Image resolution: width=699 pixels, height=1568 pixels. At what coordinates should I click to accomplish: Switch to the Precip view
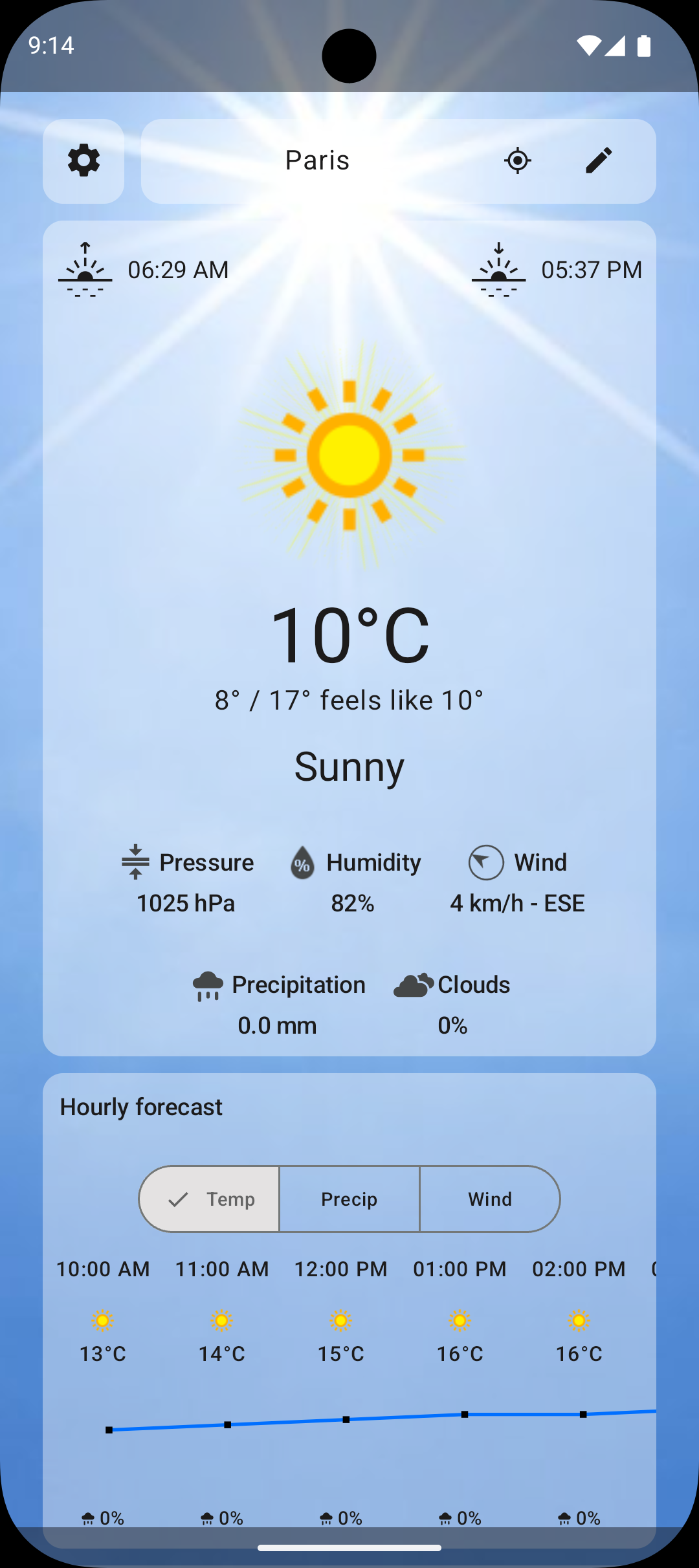click(x=349, y=1199)
